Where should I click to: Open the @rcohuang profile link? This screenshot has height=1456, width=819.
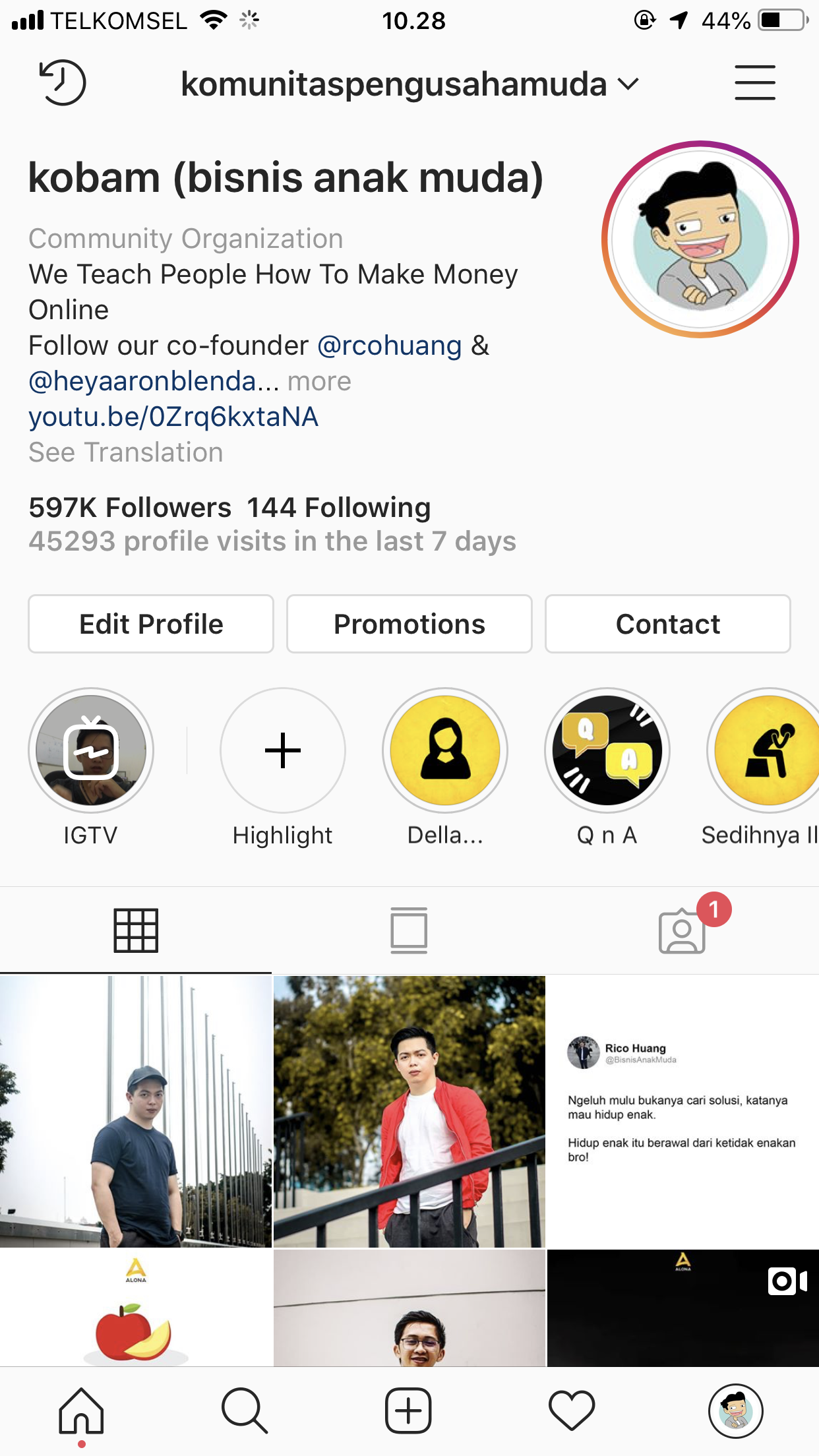click(x=389, y=346)
